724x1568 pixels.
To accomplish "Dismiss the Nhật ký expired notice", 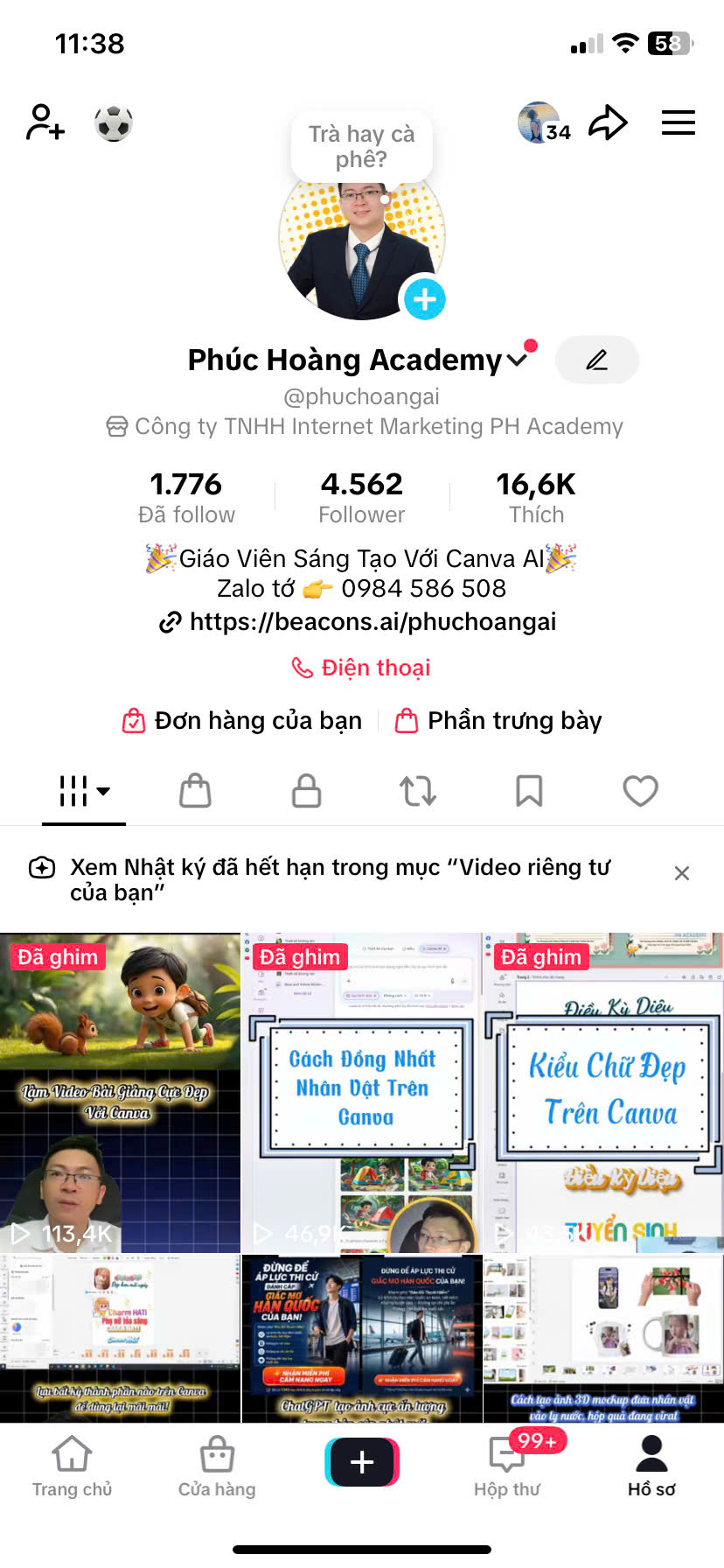I will pos(682,873).
